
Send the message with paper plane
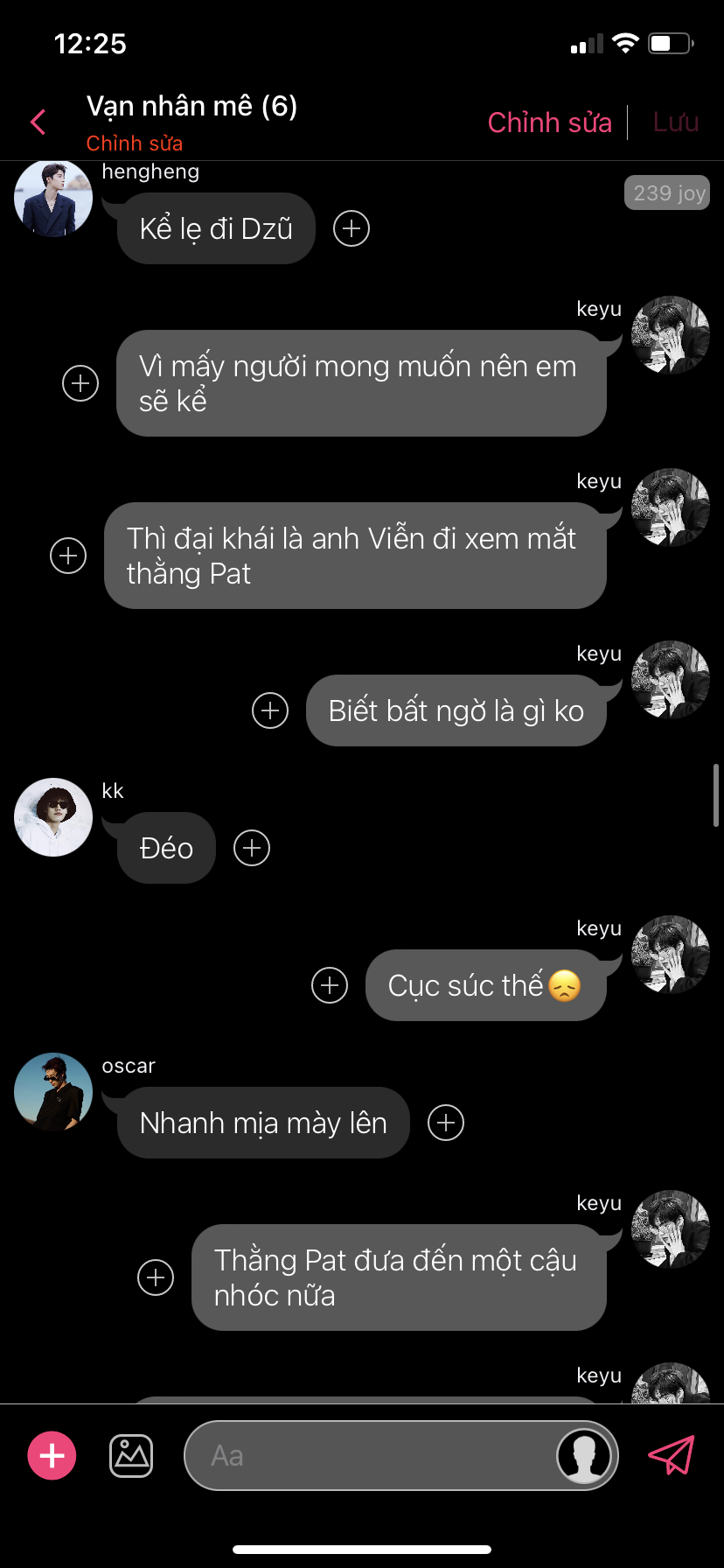671,1456
